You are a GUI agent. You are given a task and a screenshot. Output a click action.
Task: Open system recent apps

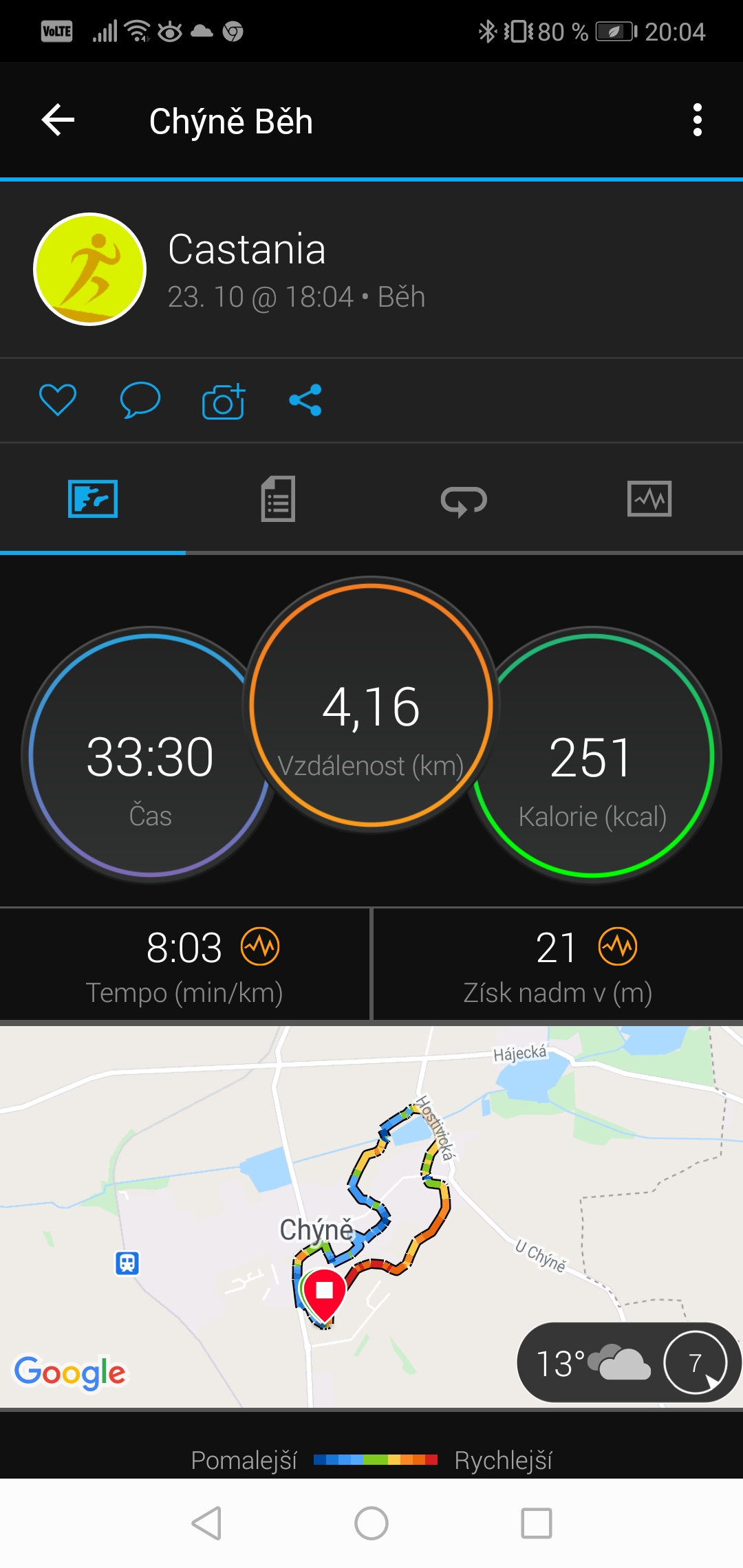pyautogui.click(x=537, y=1523)
